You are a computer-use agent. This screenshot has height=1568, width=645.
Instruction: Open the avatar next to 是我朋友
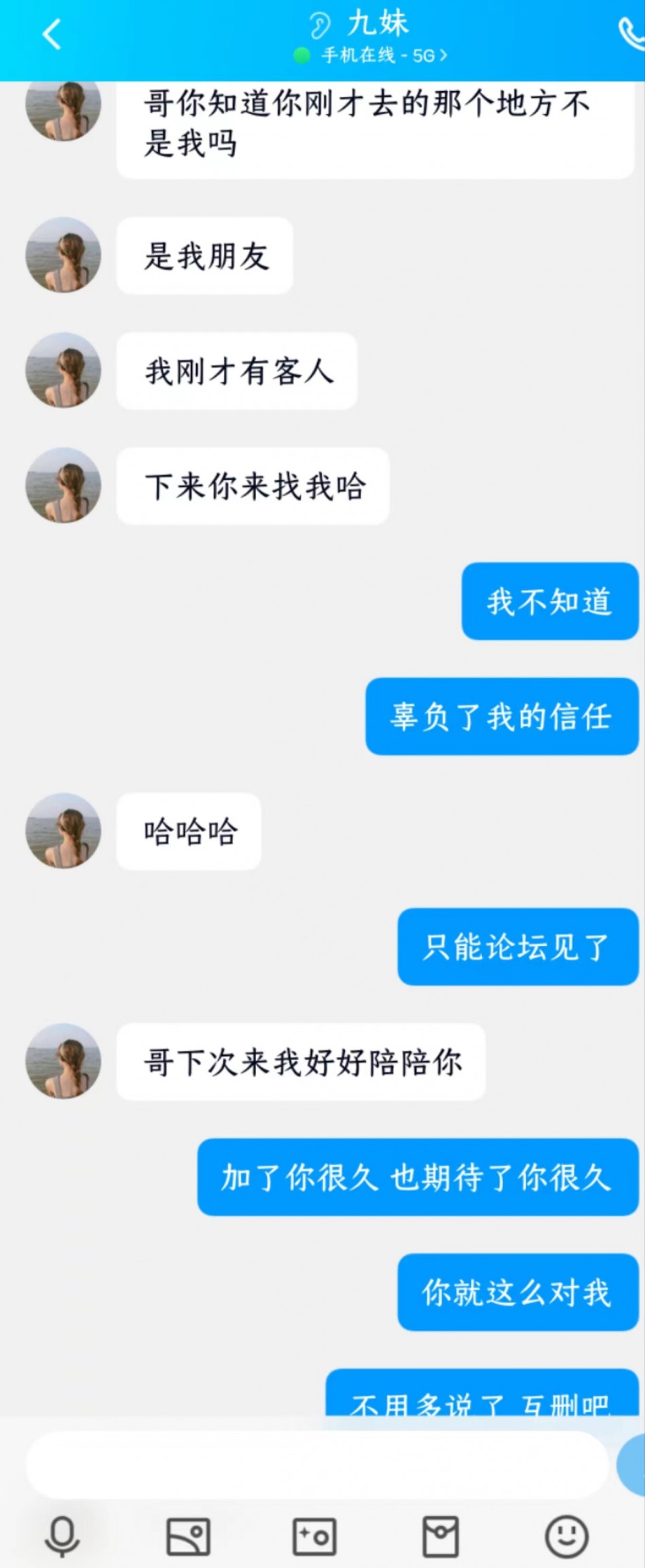(63, 255)
